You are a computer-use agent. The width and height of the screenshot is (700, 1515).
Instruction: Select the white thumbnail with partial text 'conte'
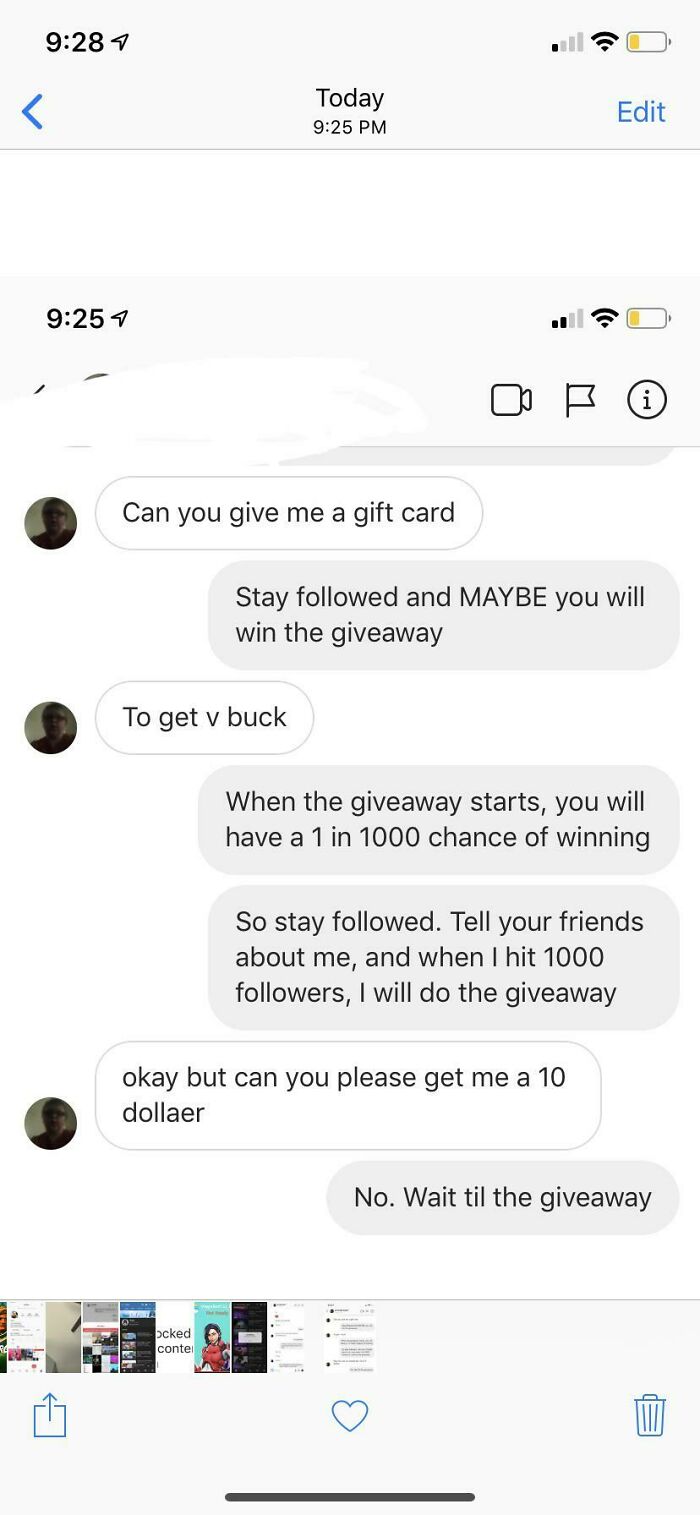(174, 1337)
